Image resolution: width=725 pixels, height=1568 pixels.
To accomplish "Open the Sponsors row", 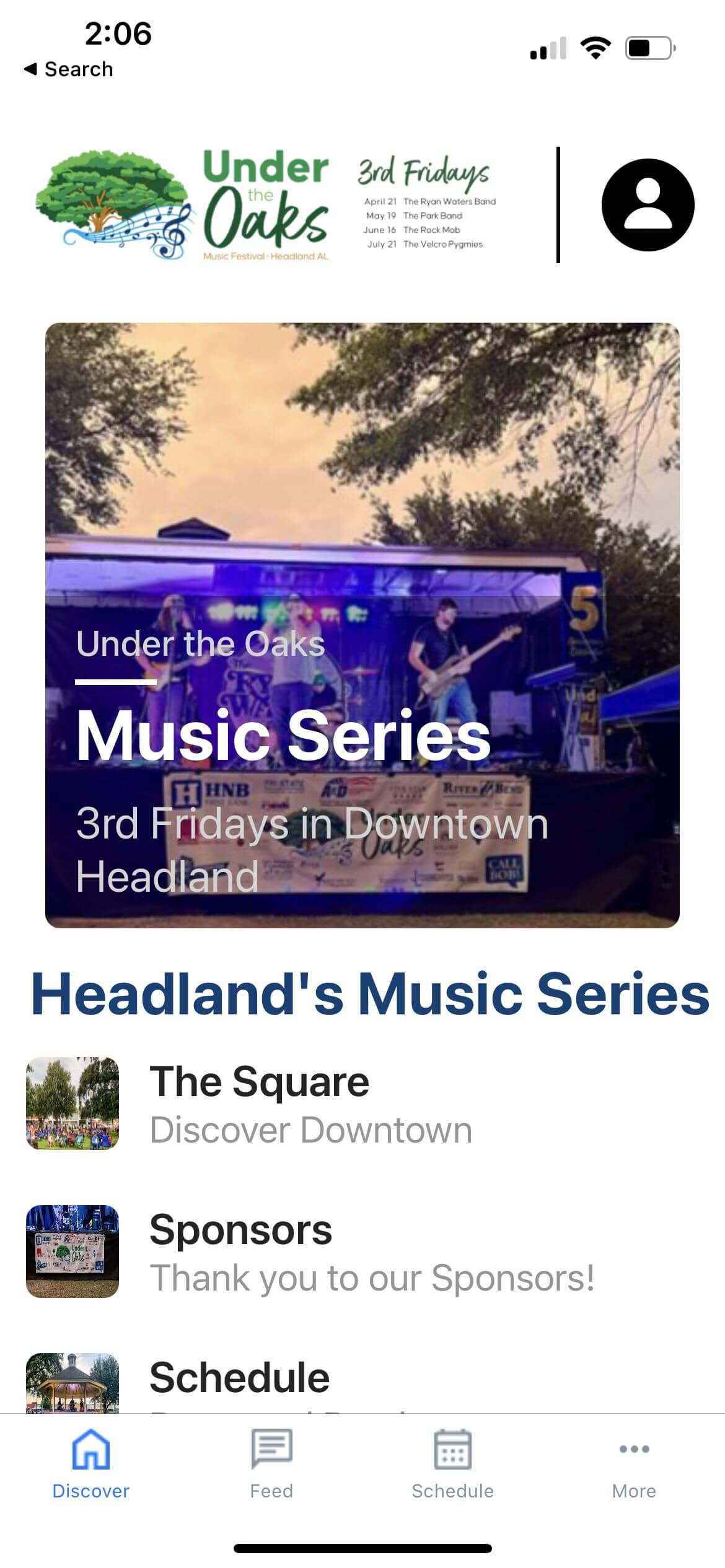I will (x=362, y=1252).
